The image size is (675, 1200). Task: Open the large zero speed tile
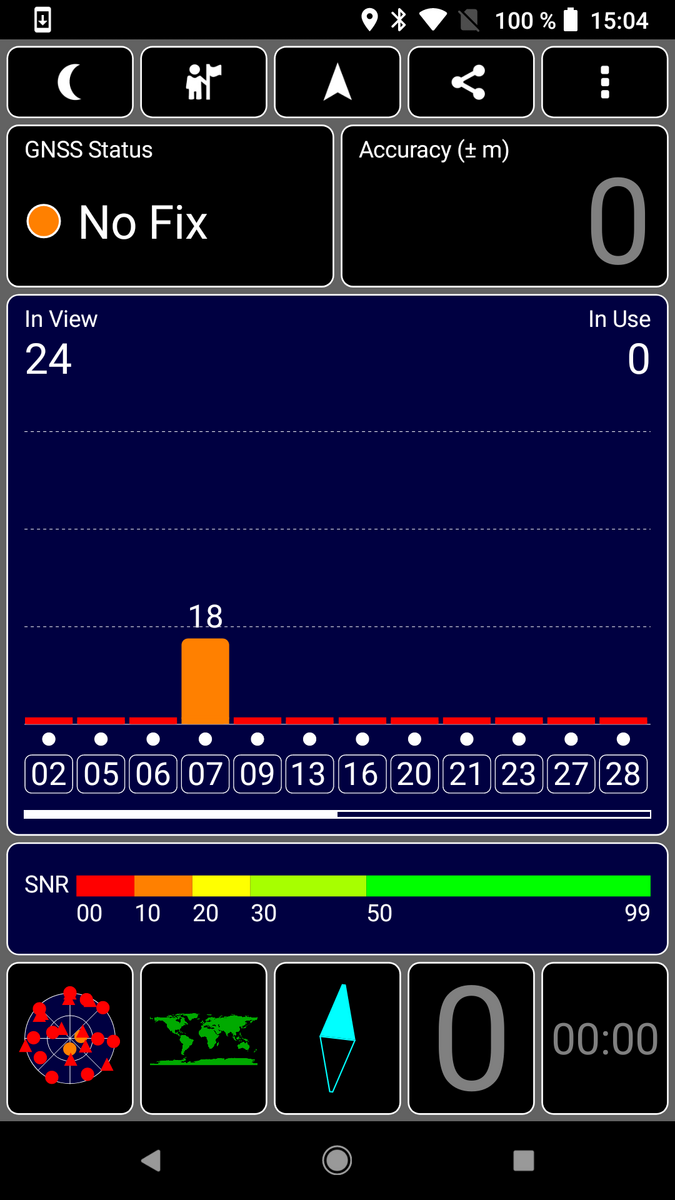[x=471, y=1038]
